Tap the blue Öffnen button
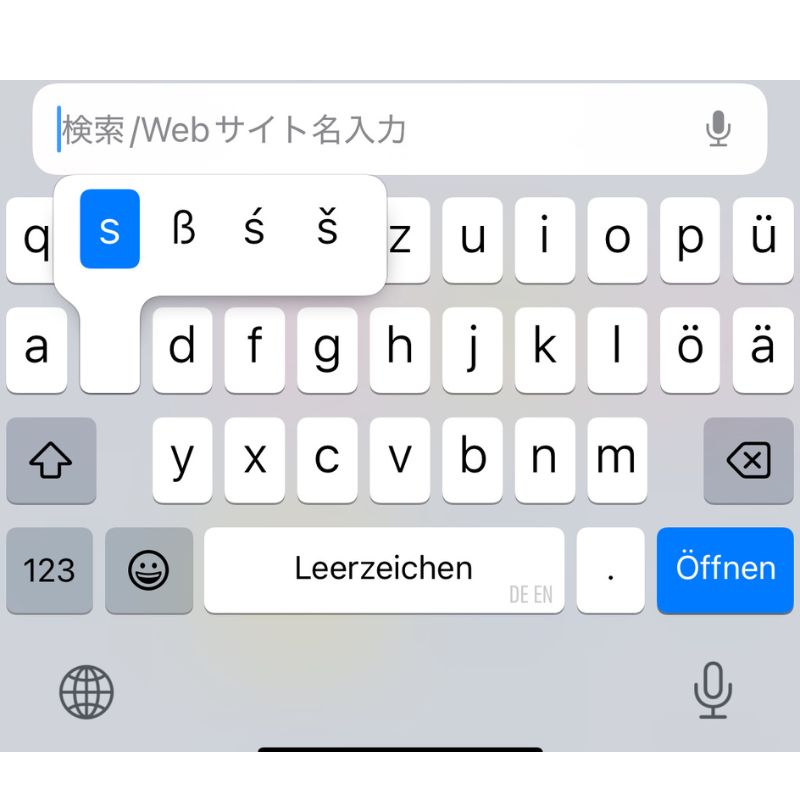 725,569
